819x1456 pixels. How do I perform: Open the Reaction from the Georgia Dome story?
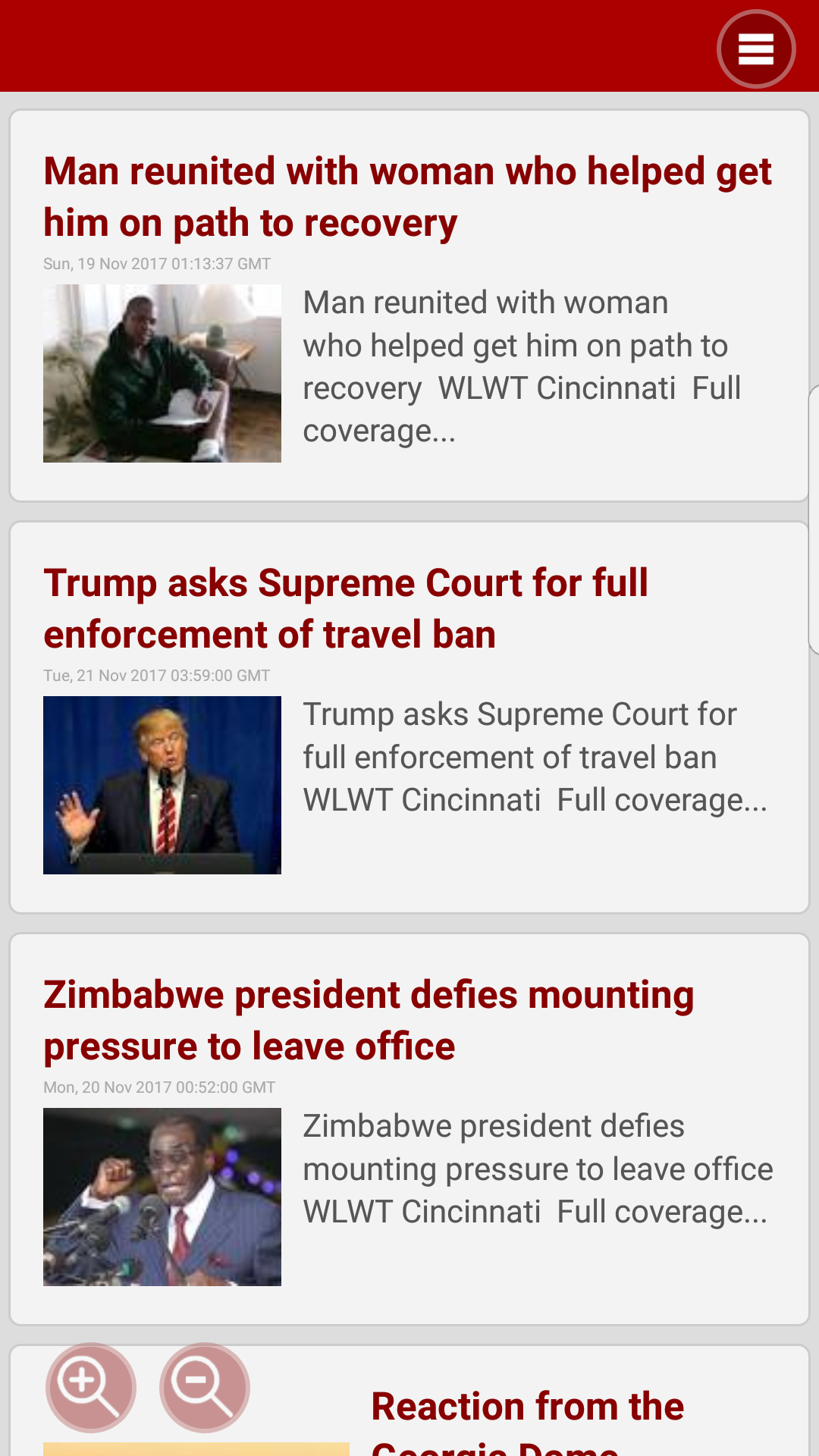tap(526, 1407)
